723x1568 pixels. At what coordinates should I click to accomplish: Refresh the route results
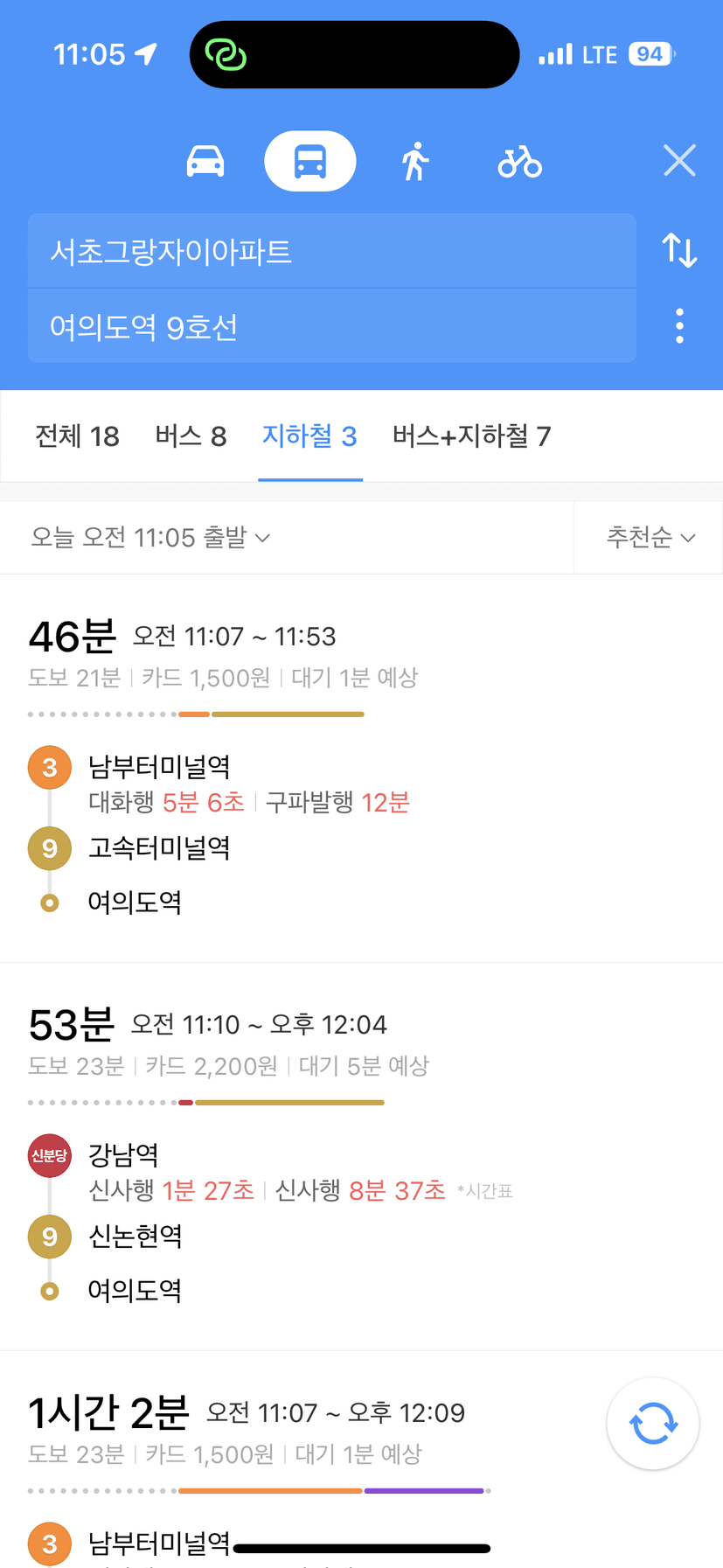pyautogui.click(x=653, y=1424)
